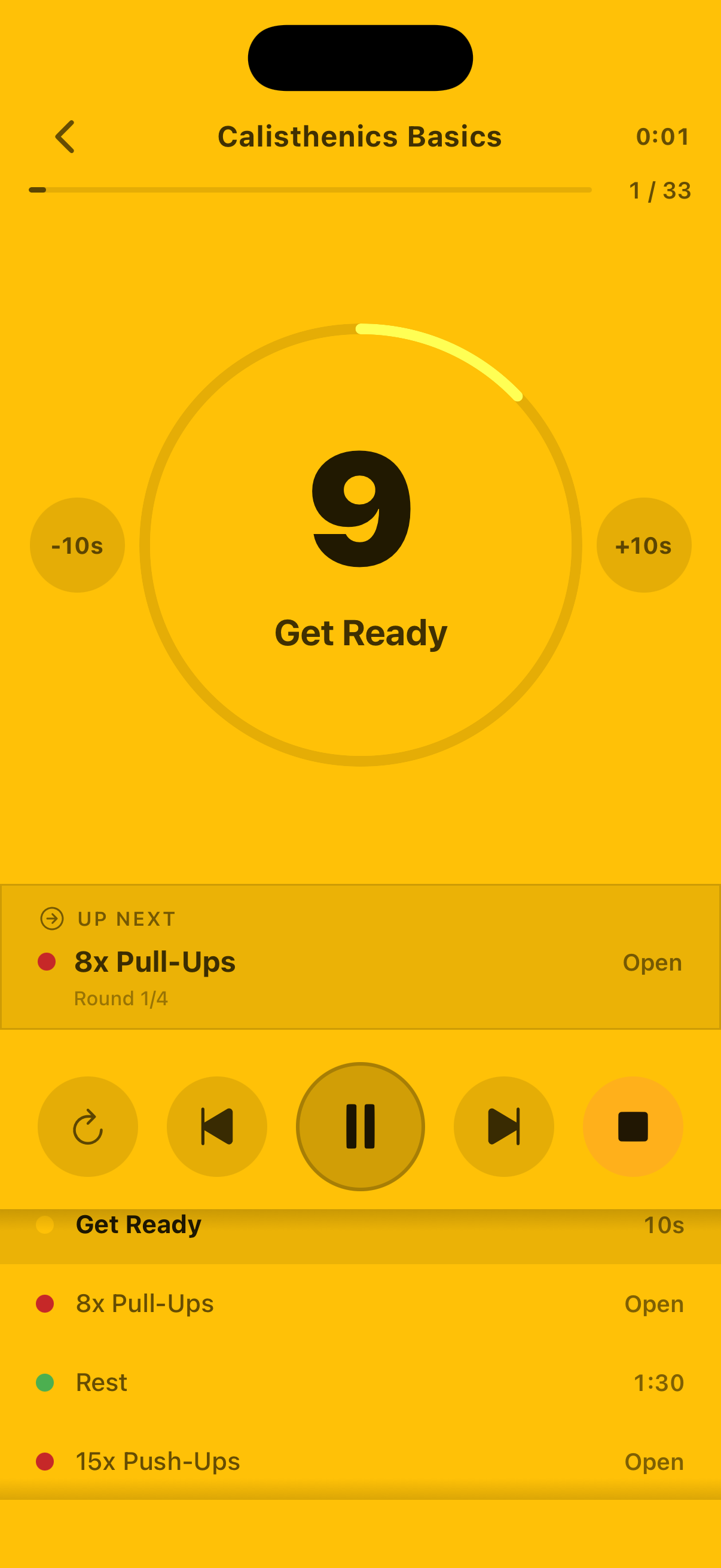Viewport: 721px width, 1568px height.
Task: Subtract 10 seconds from the timer
Action: (77, 545)
